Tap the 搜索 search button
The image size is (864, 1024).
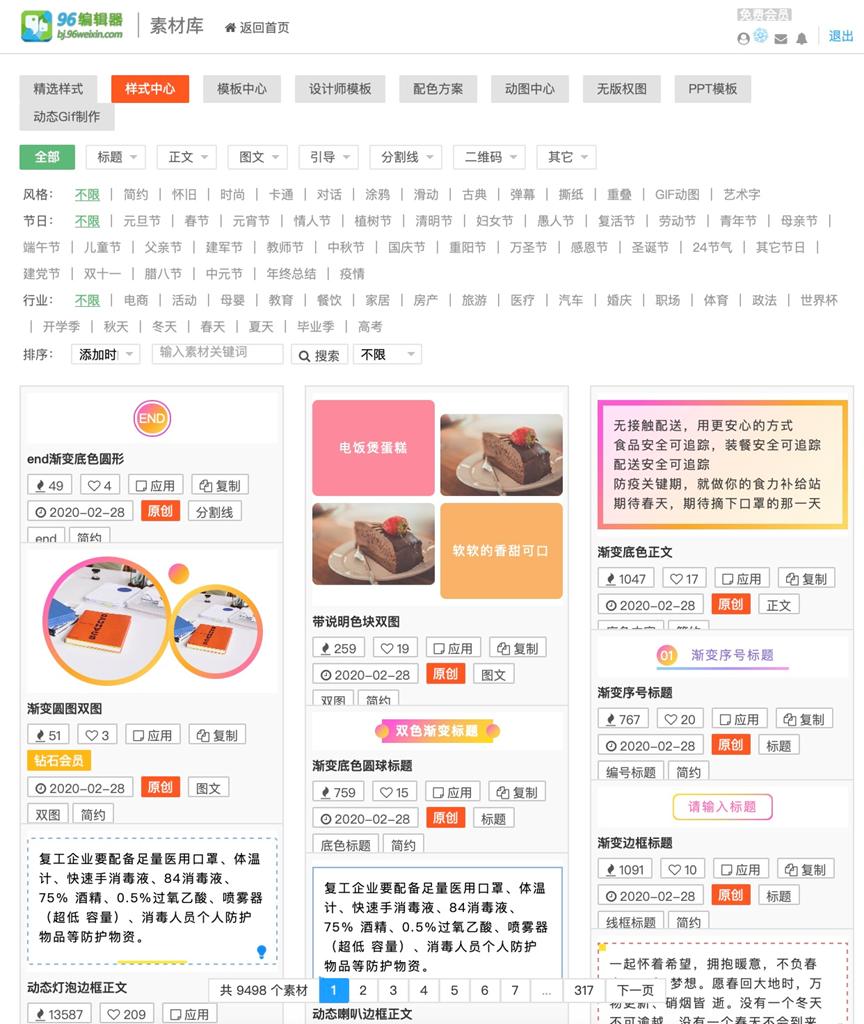click(x=319, y=355)
